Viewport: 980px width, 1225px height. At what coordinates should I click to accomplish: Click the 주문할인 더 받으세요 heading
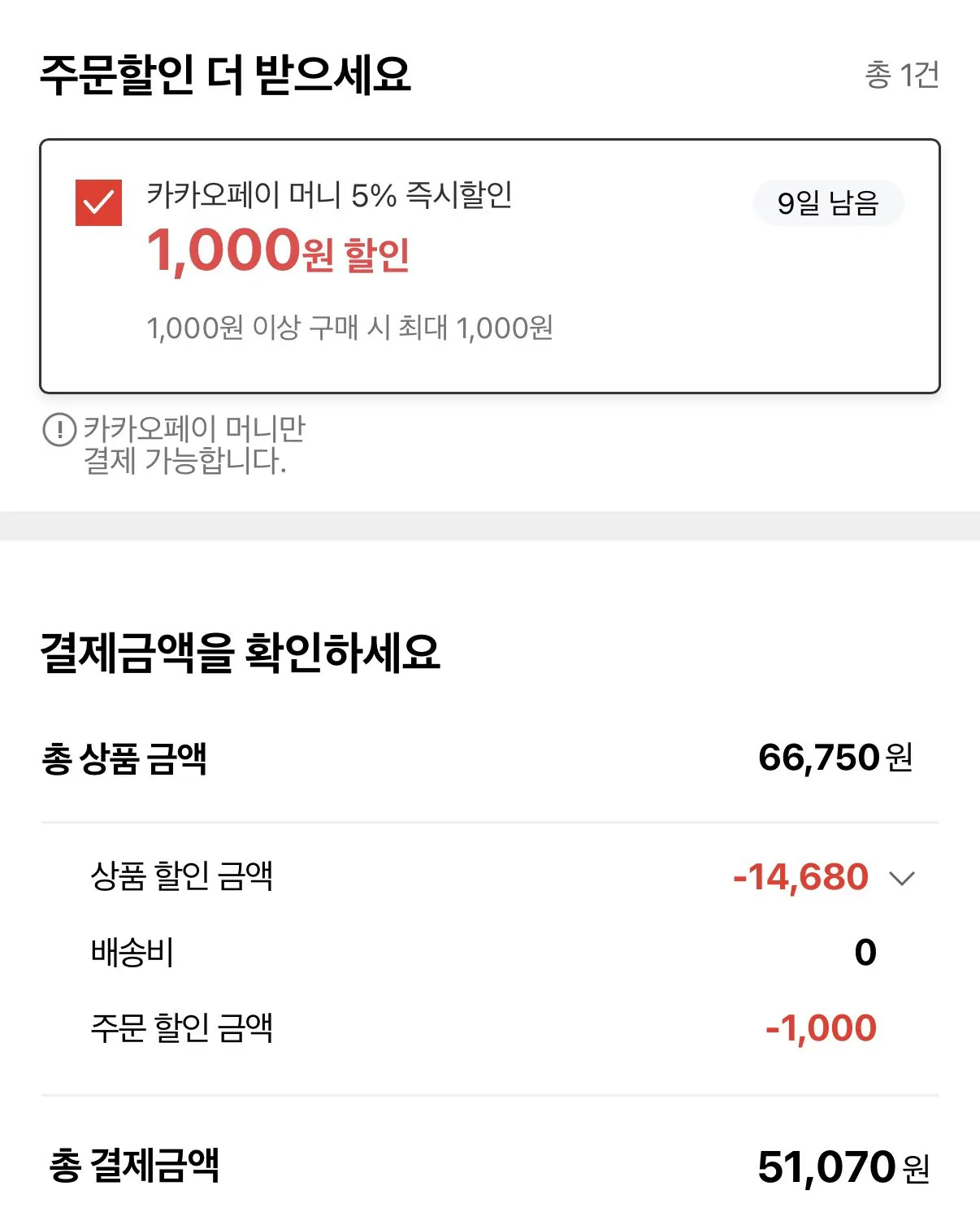point(228,73)
